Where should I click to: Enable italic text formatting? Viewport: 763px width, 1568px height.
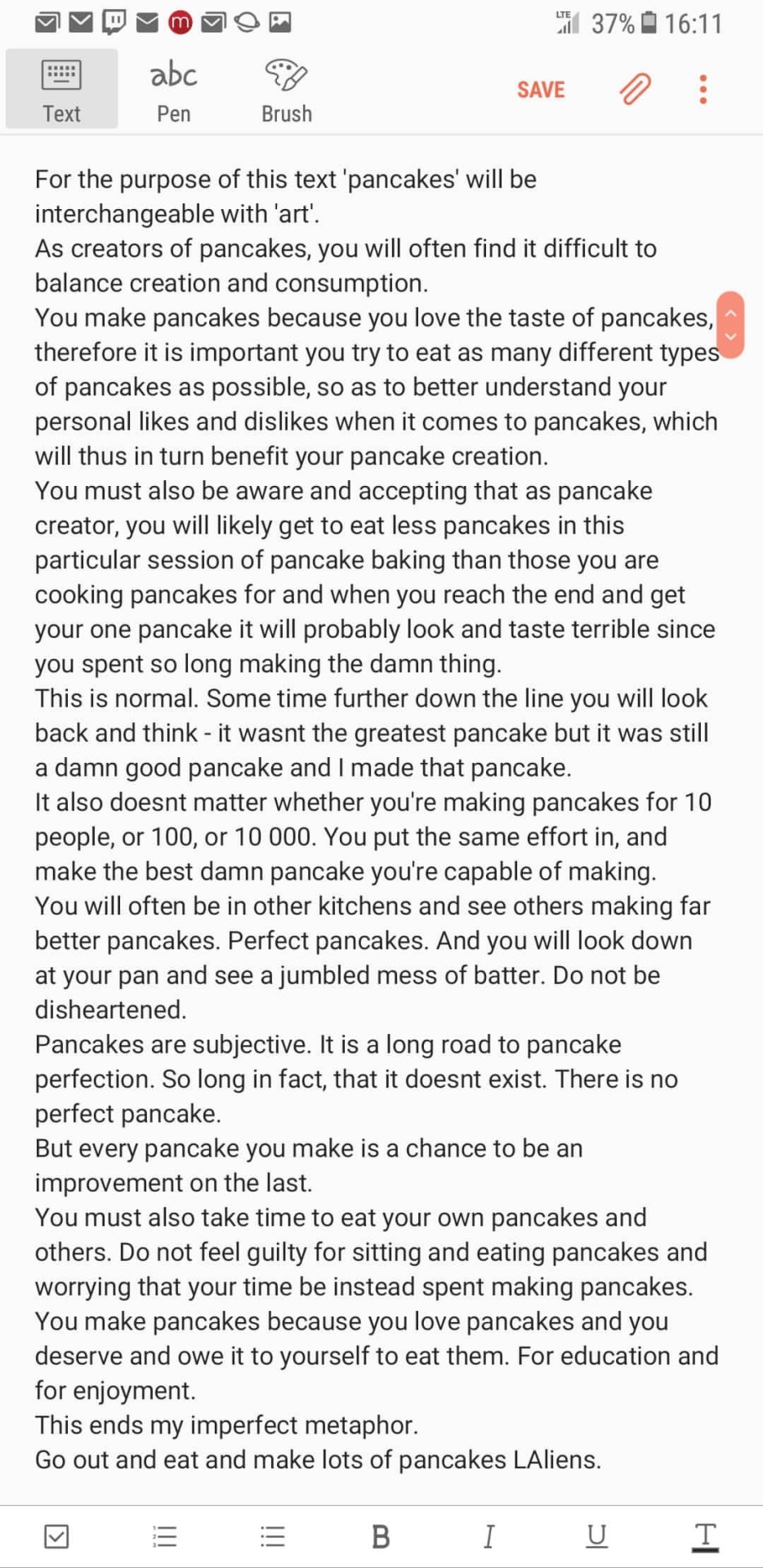489,1536
